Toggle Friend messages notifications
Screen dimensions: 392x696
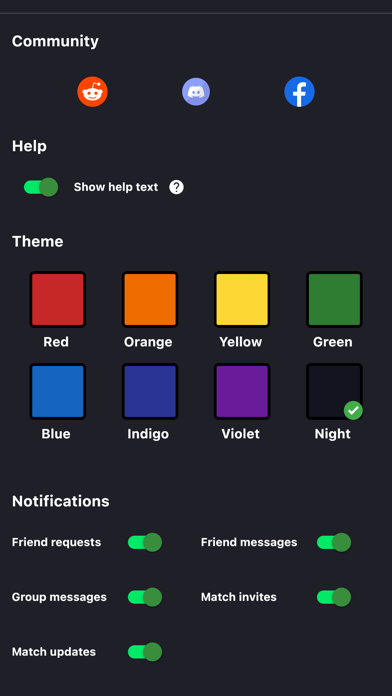pyautogui.click(x=334, y=542)
